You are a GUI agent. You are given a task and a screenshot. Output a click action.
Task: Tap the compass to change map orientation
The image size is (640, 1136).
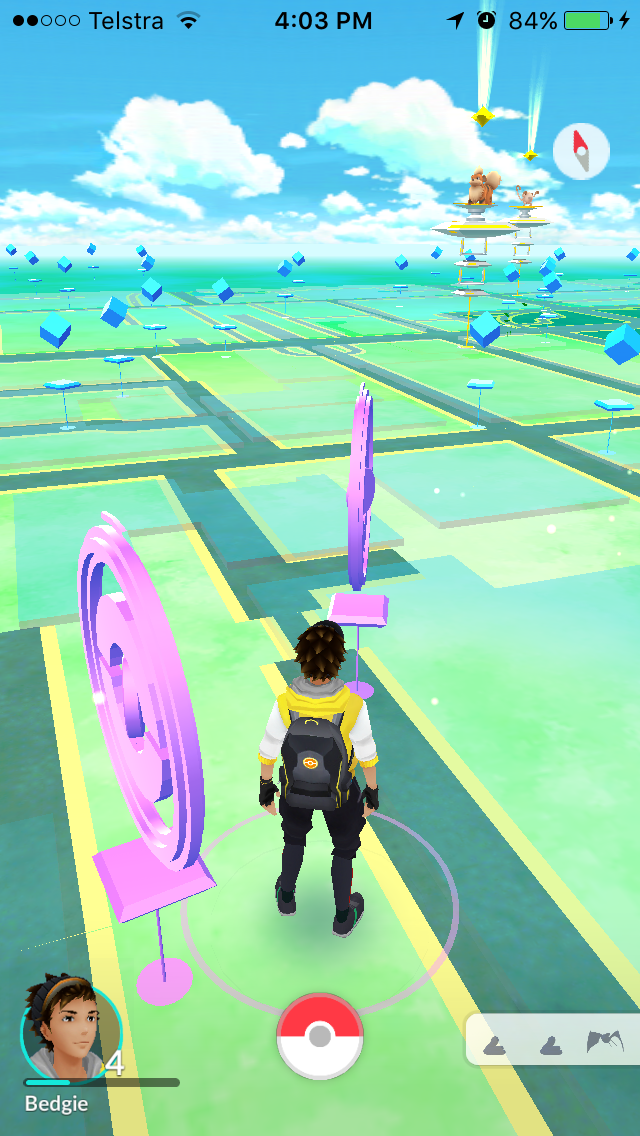click(x=582, y=152)
